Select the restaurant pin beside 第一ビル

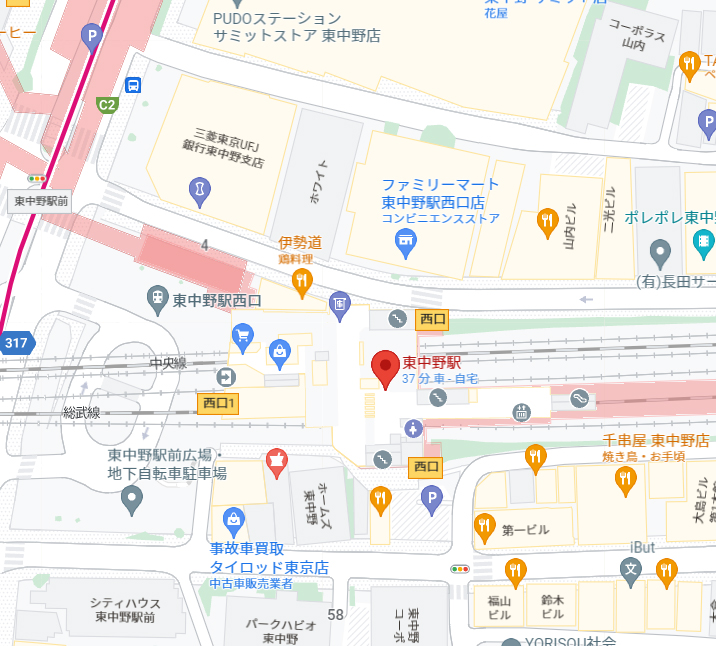click(x=485, y=527)
